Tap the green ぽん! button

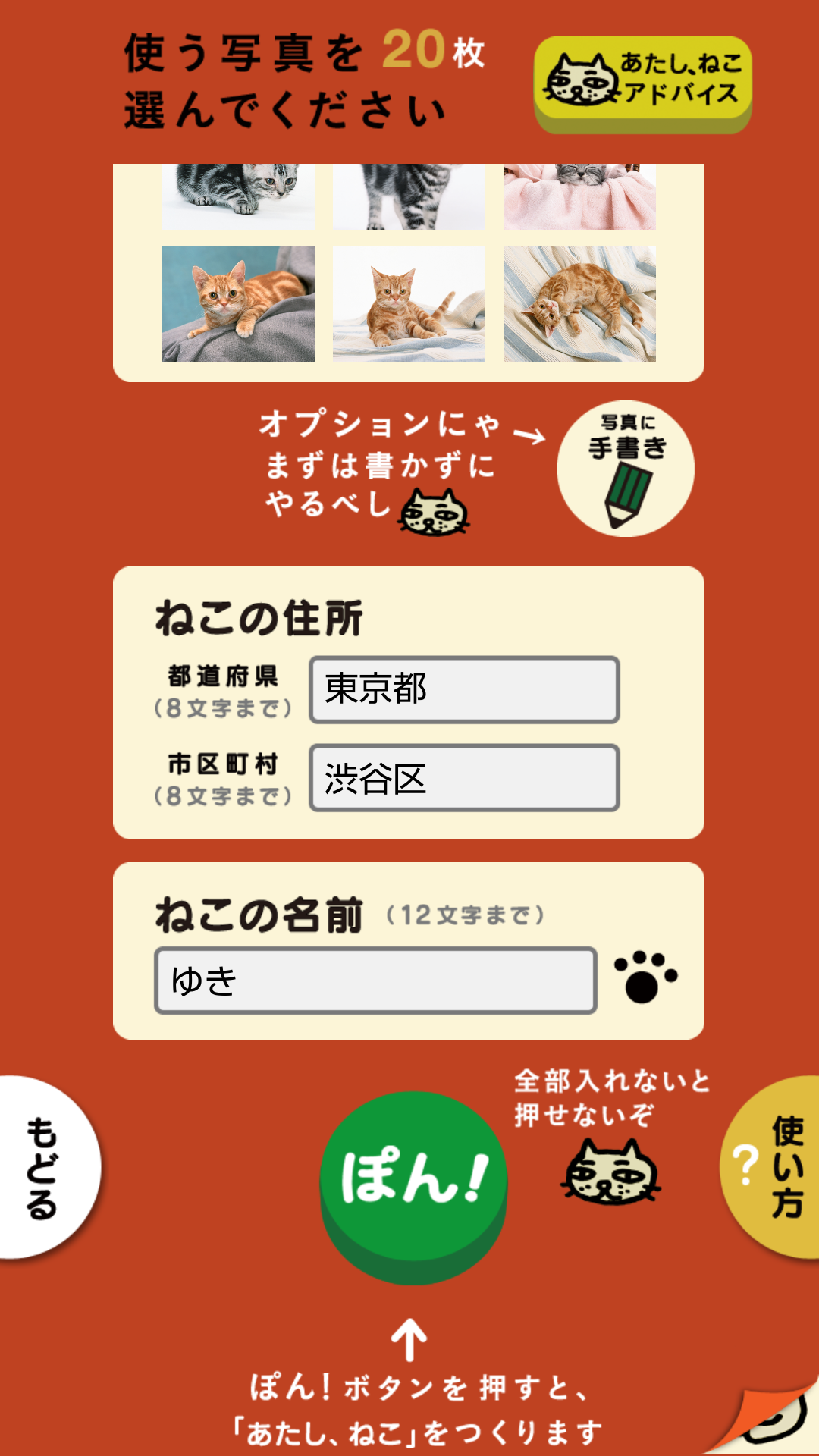click(x=413, y=1181)
